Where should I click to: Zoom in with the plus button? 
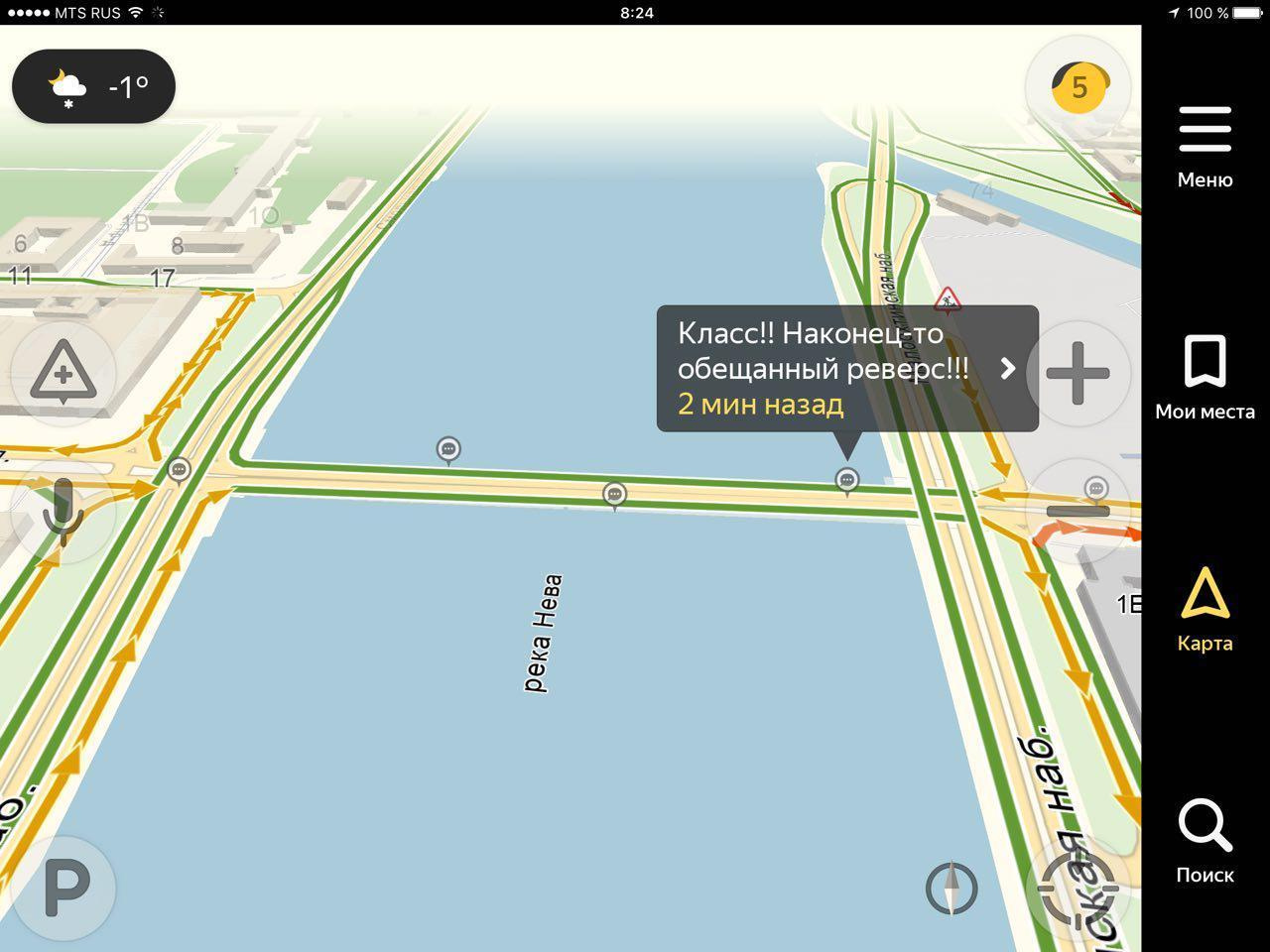1078,373
